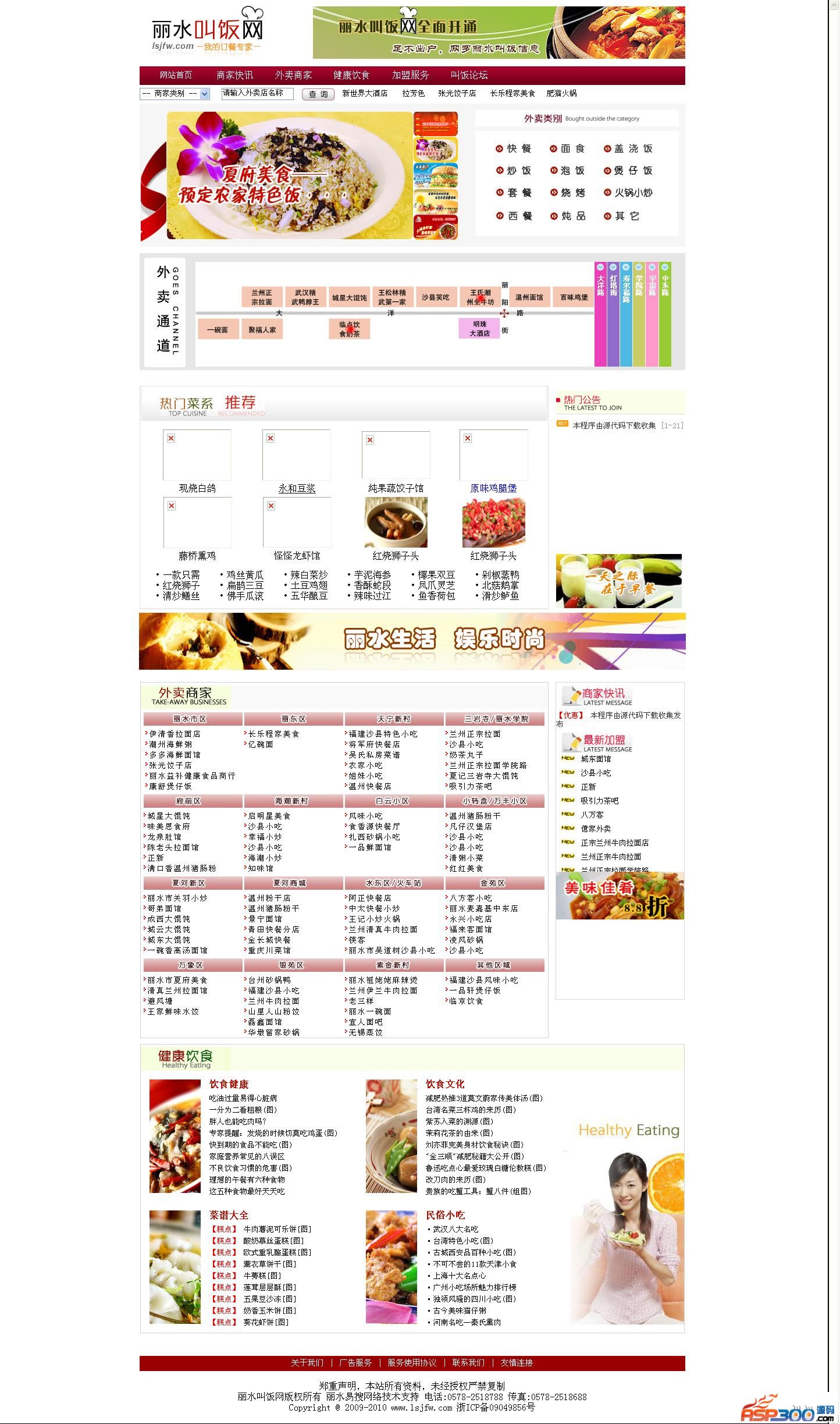View the 原味鸡腿堡 dish
Image resolution: width=840 pixels, height=1424 pixels.
[493, 488]
